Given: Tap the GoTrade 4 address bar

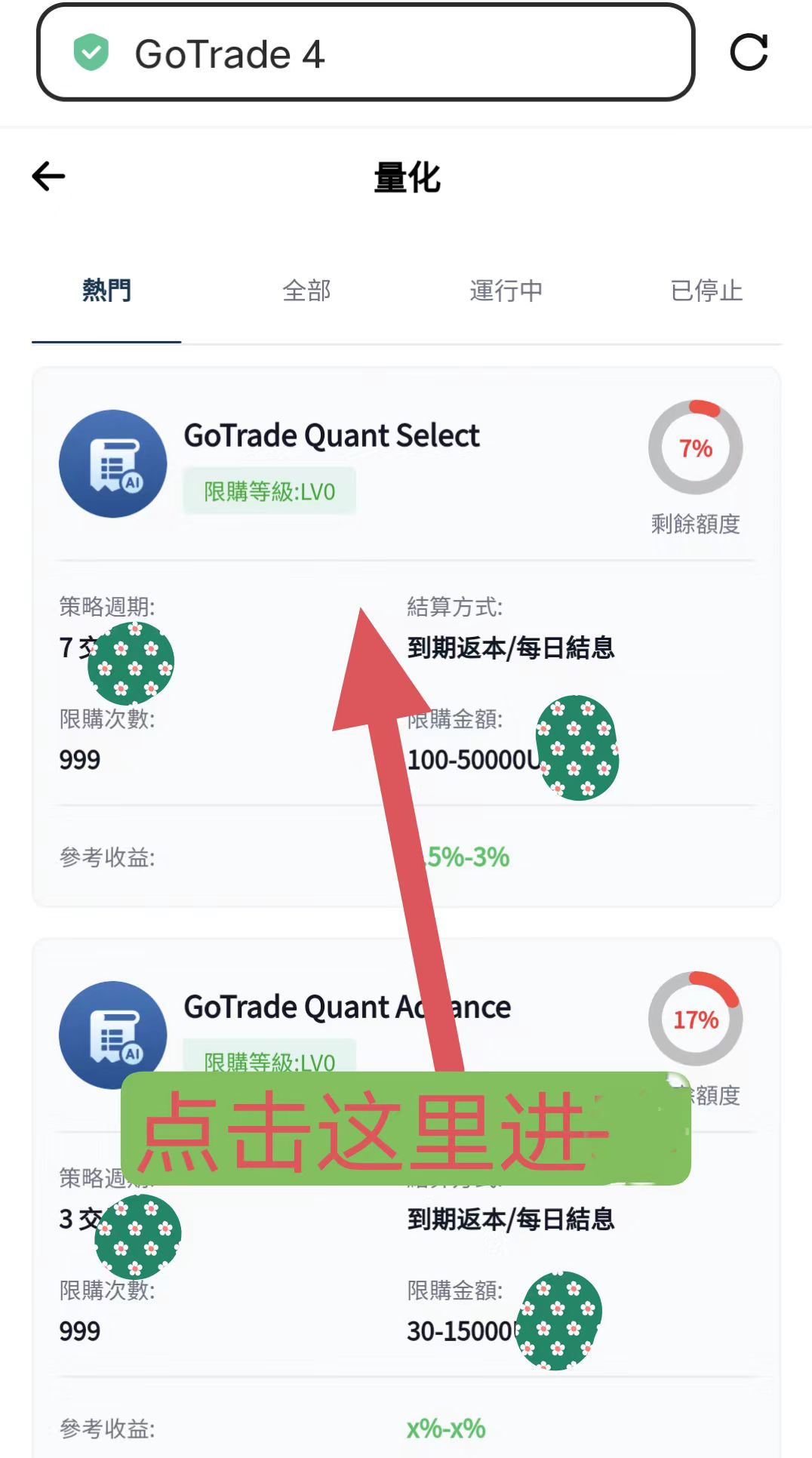Looking at the screenshot, I should (x=365, y=53).
